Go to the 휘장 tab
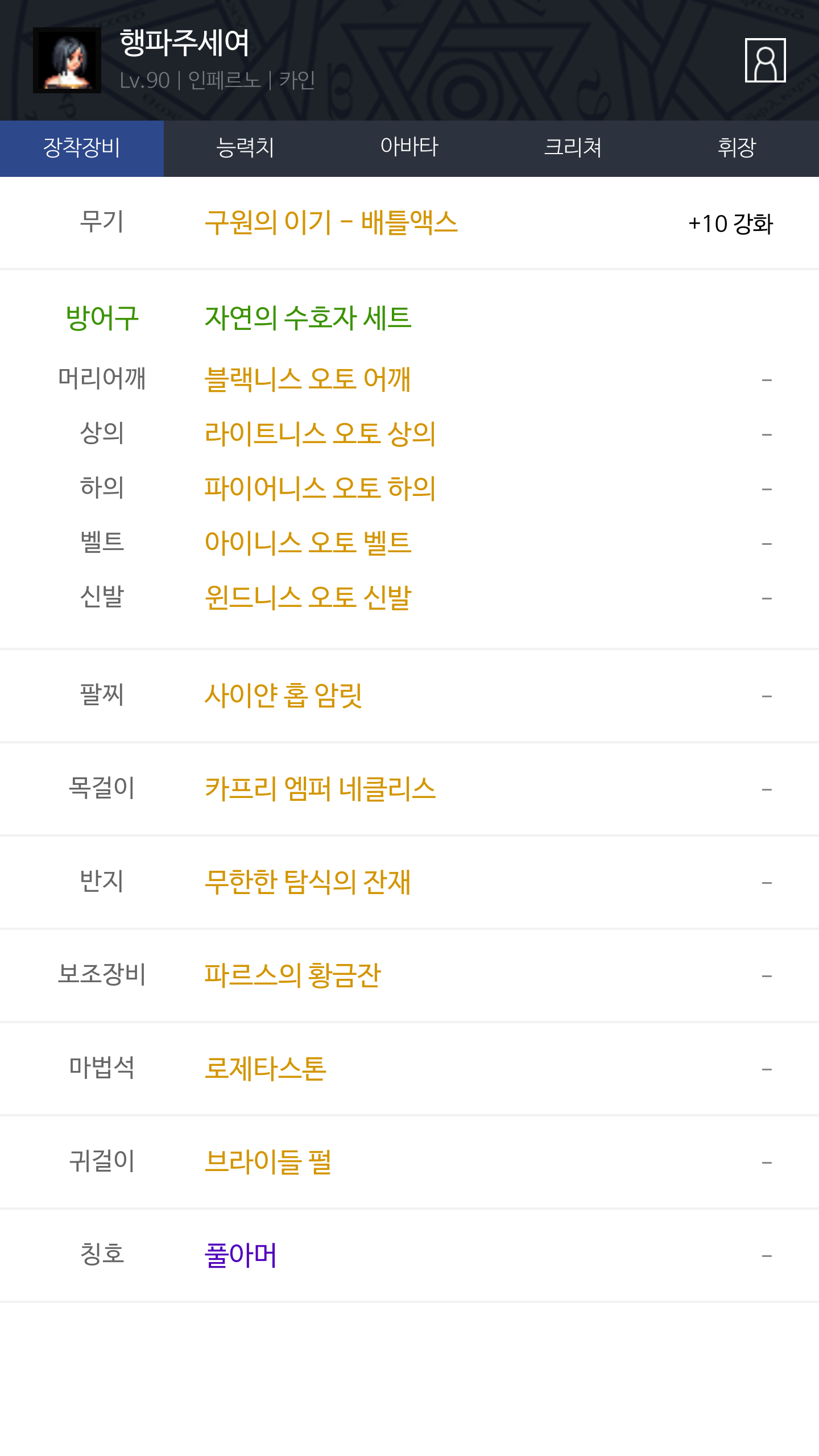This screenshot has height=1456, width=819. 737,148
